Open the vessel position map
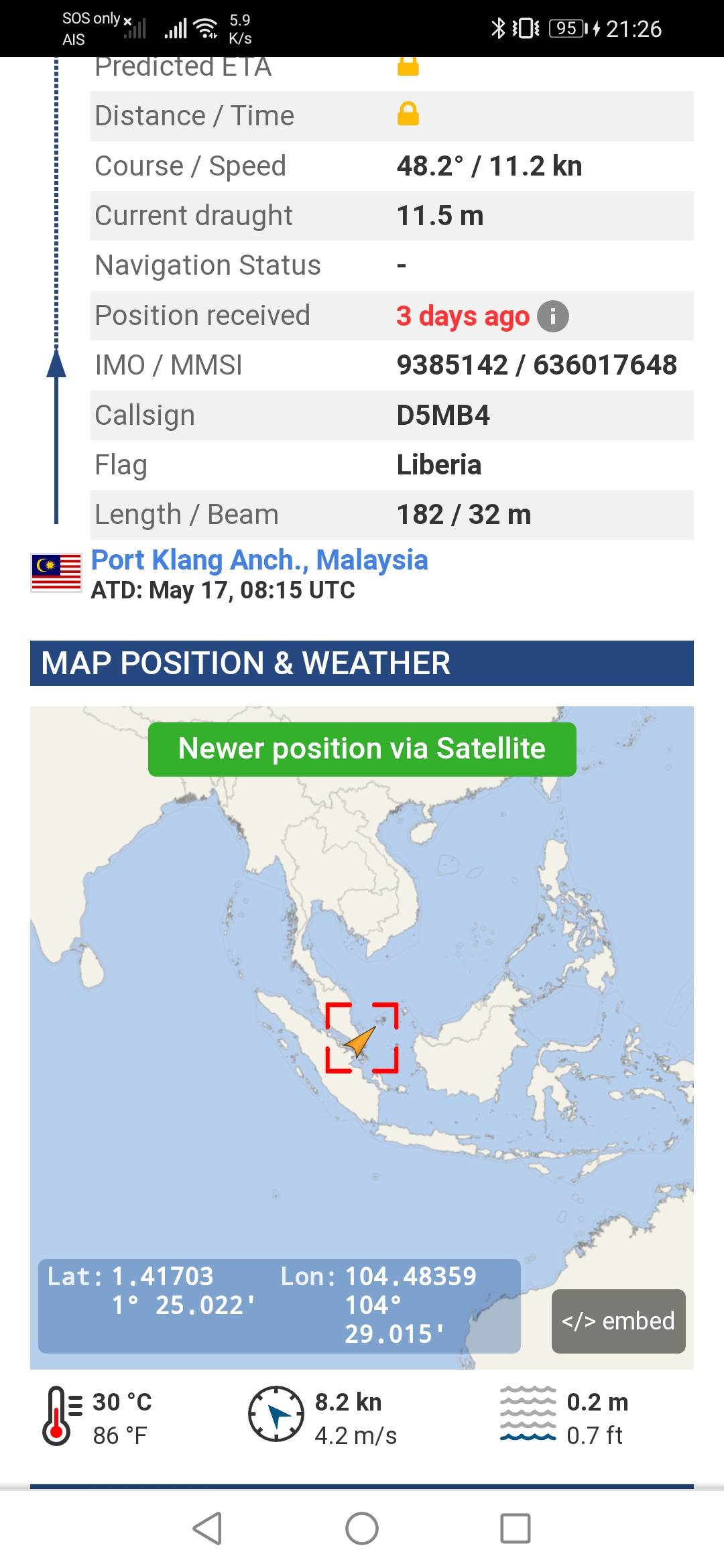 click(x=362, y=1037)
